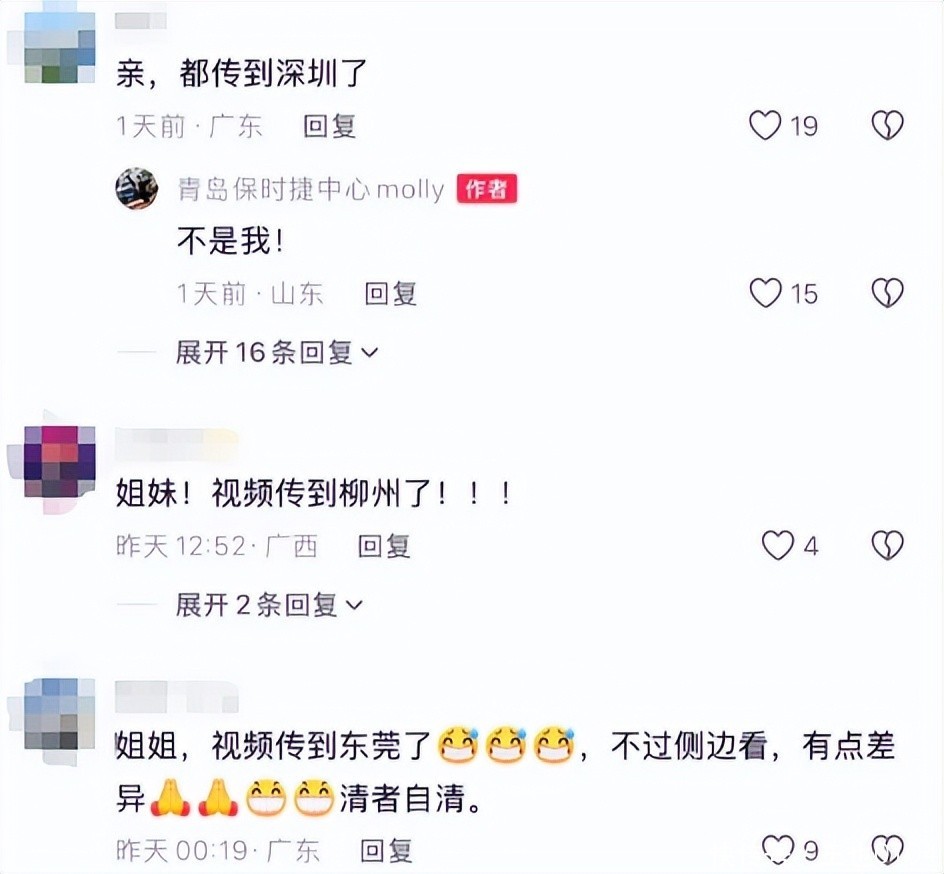Viewport: 944px width, 874px height.
Task: Reply to the author's 不是我 comment
Action: [x=391, y=294]
